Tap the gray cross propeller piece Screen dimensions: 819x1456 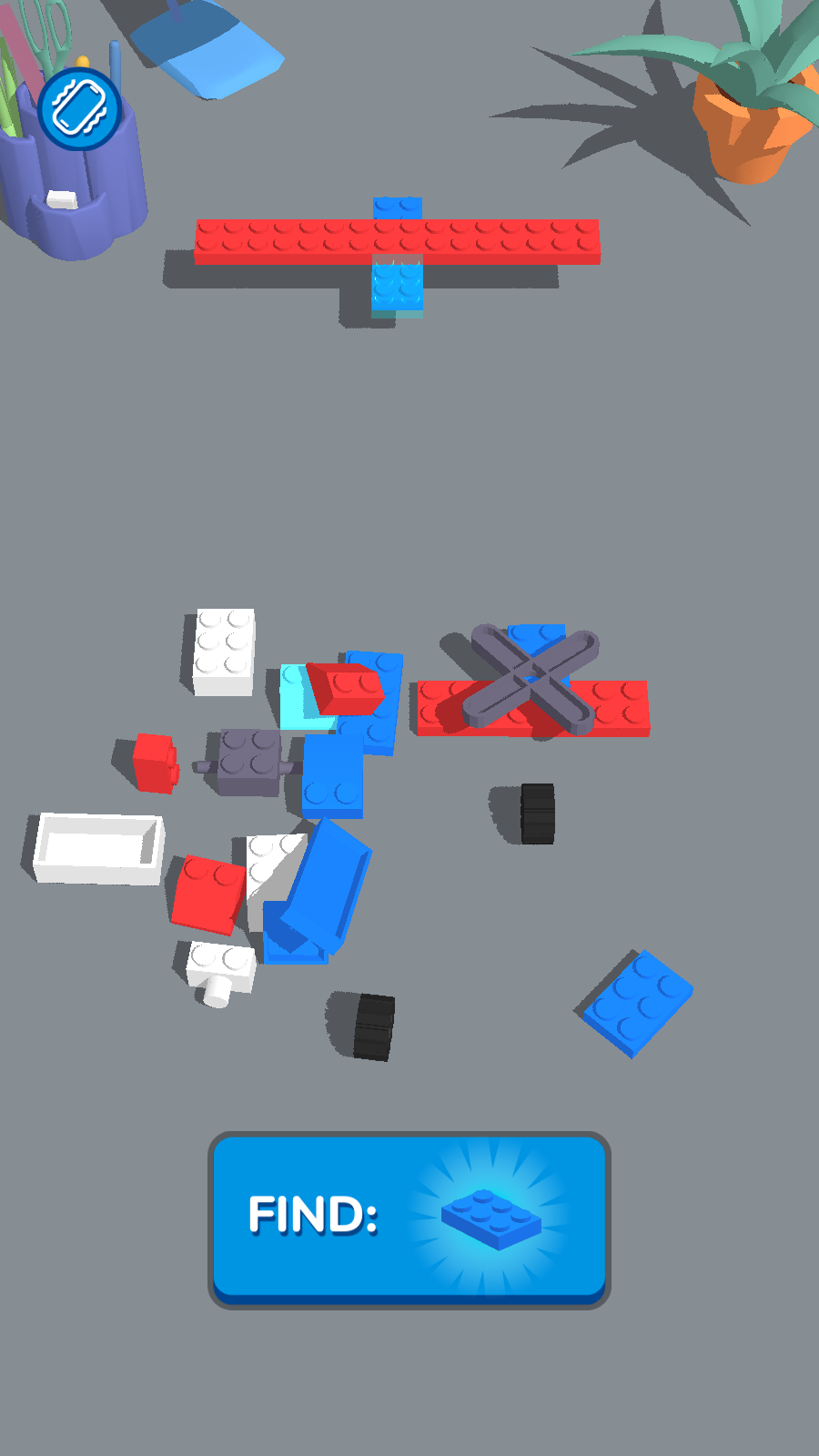click(x=534, y=680)
